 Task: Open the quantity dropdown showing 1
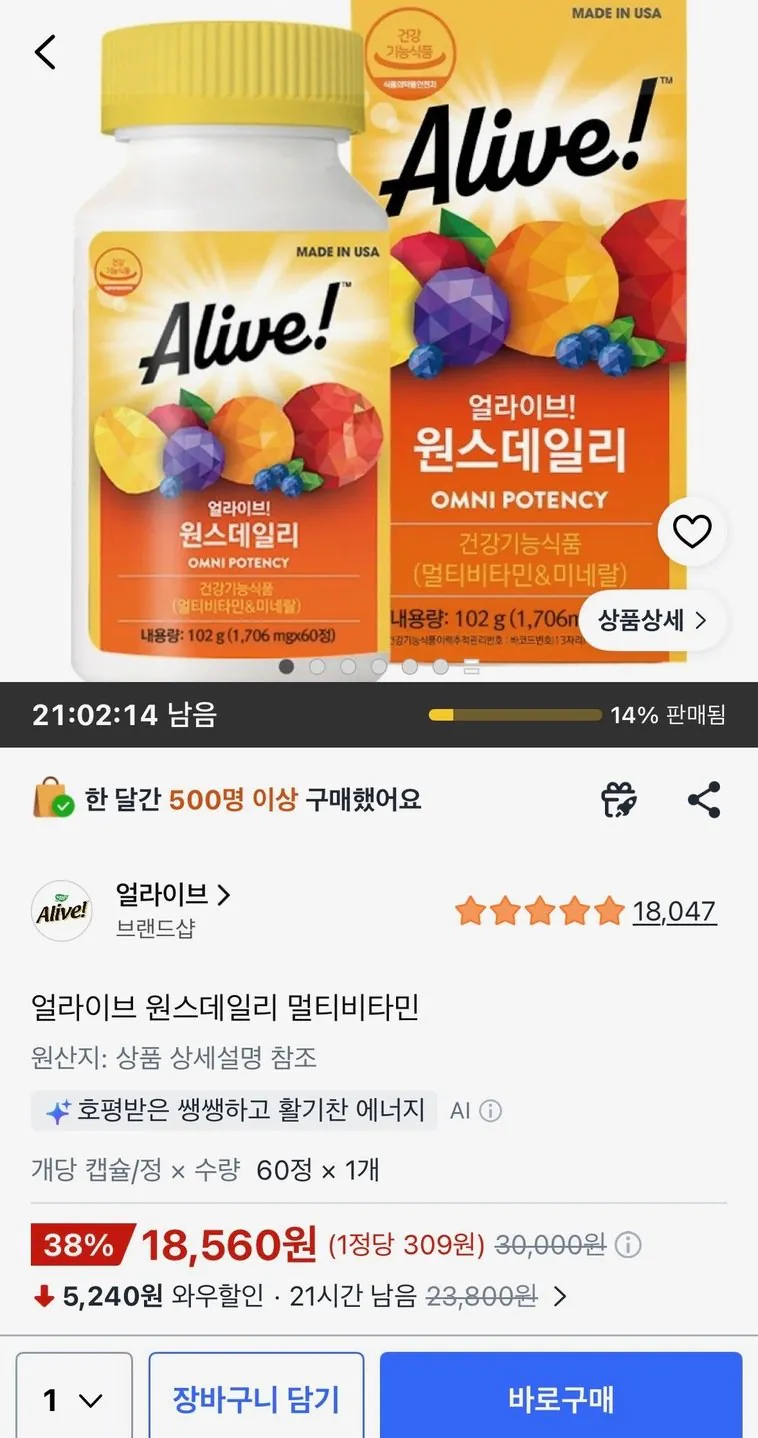pos(74,1396)
